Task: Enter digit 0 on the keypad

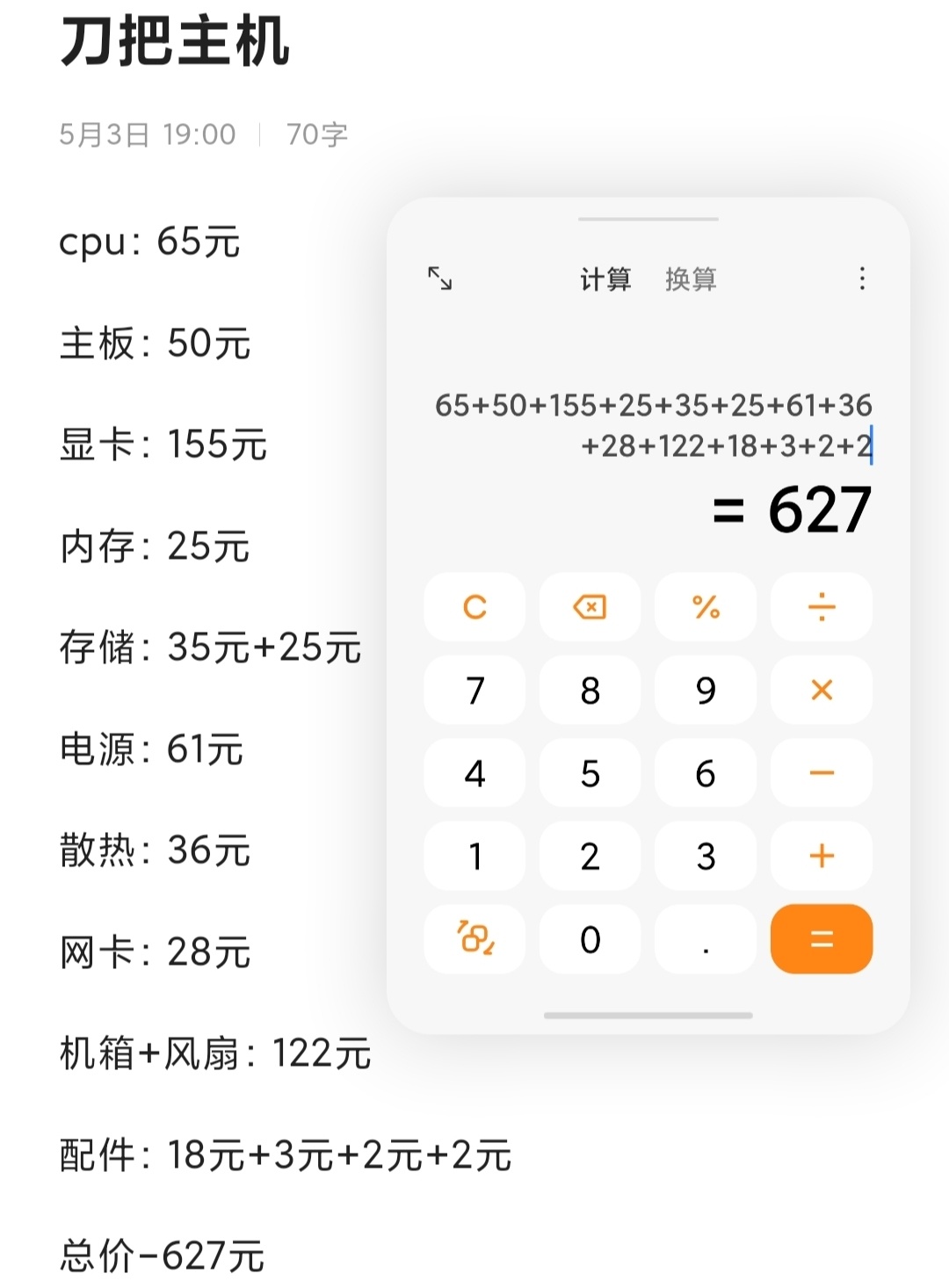Action: 590,939
